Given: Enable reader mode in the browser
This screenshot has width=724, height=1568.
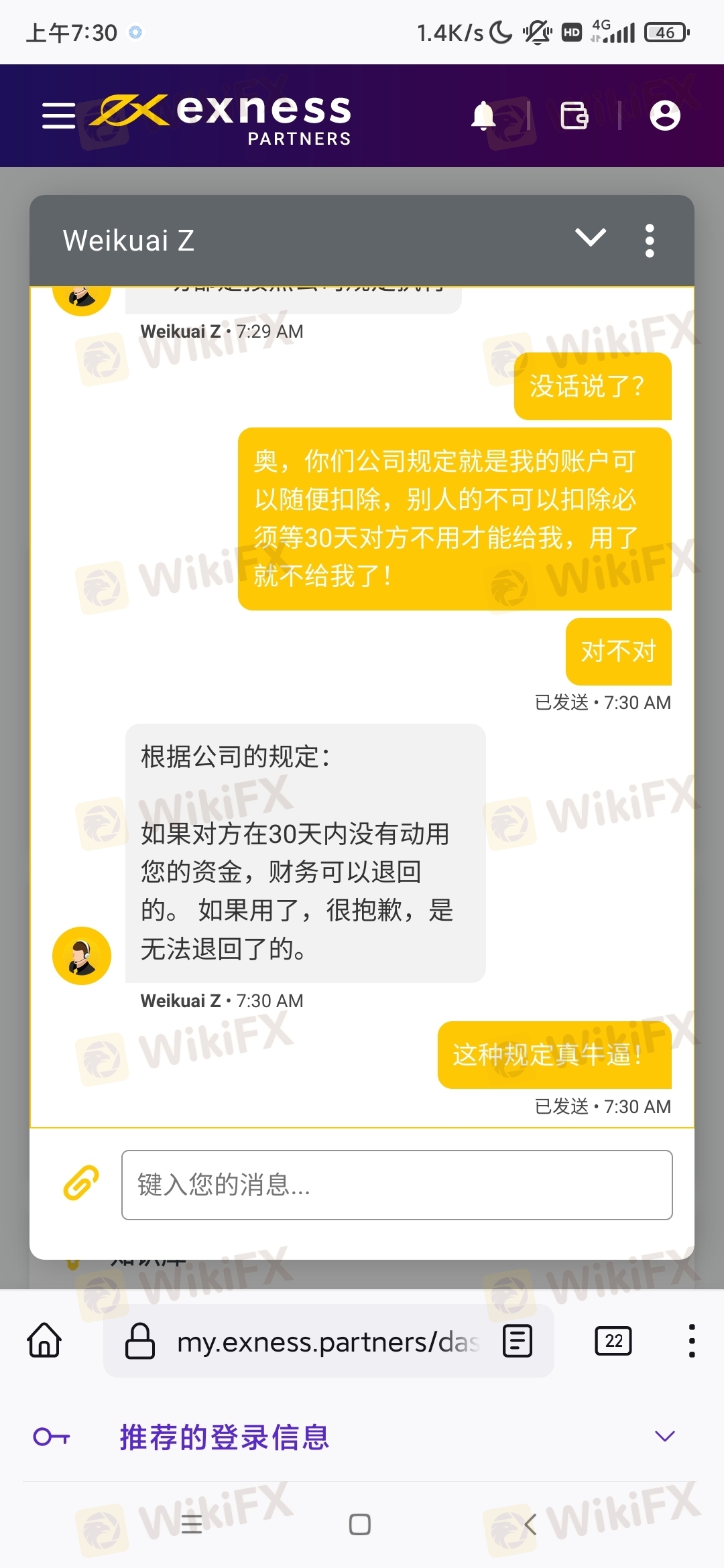Looking at the screenshot, I should pos(518,1341).
